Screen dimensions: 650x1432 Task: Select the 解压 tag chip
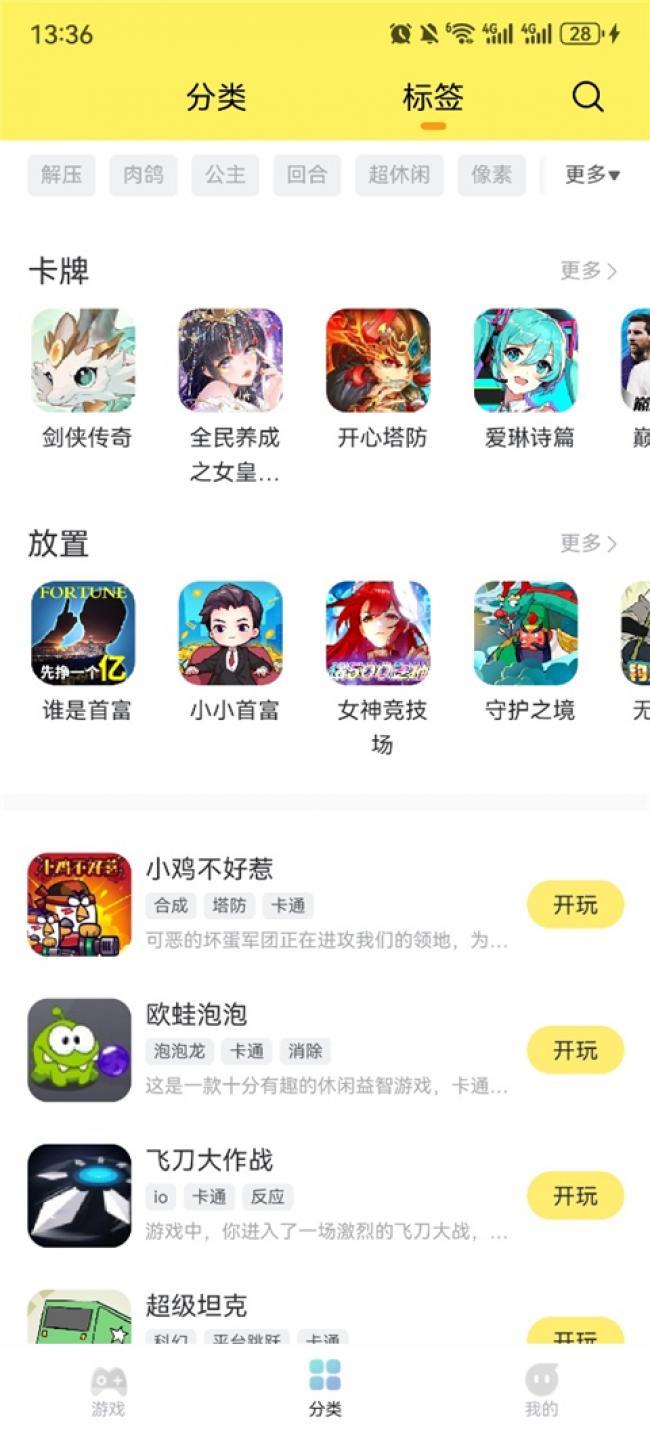pos(61,175)
